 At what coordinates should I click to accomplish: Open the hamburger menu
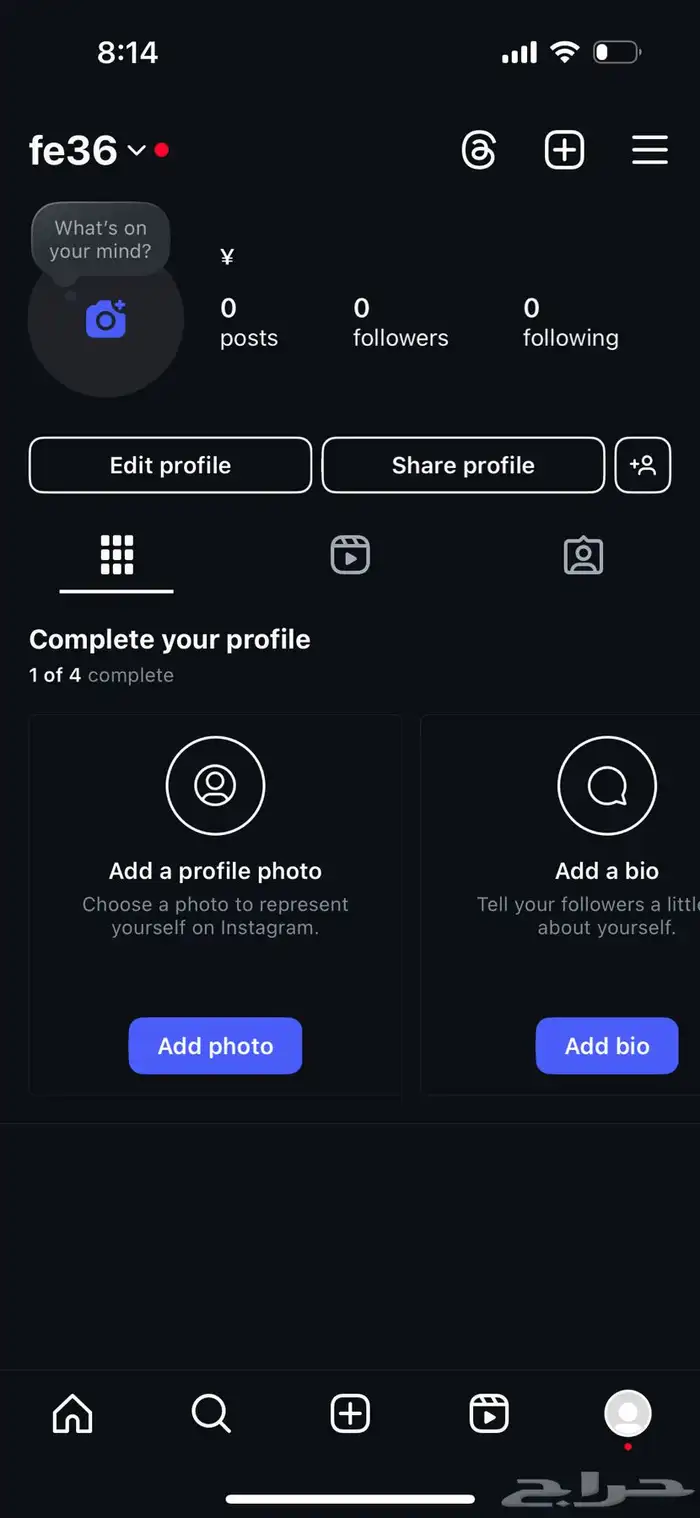650,151
